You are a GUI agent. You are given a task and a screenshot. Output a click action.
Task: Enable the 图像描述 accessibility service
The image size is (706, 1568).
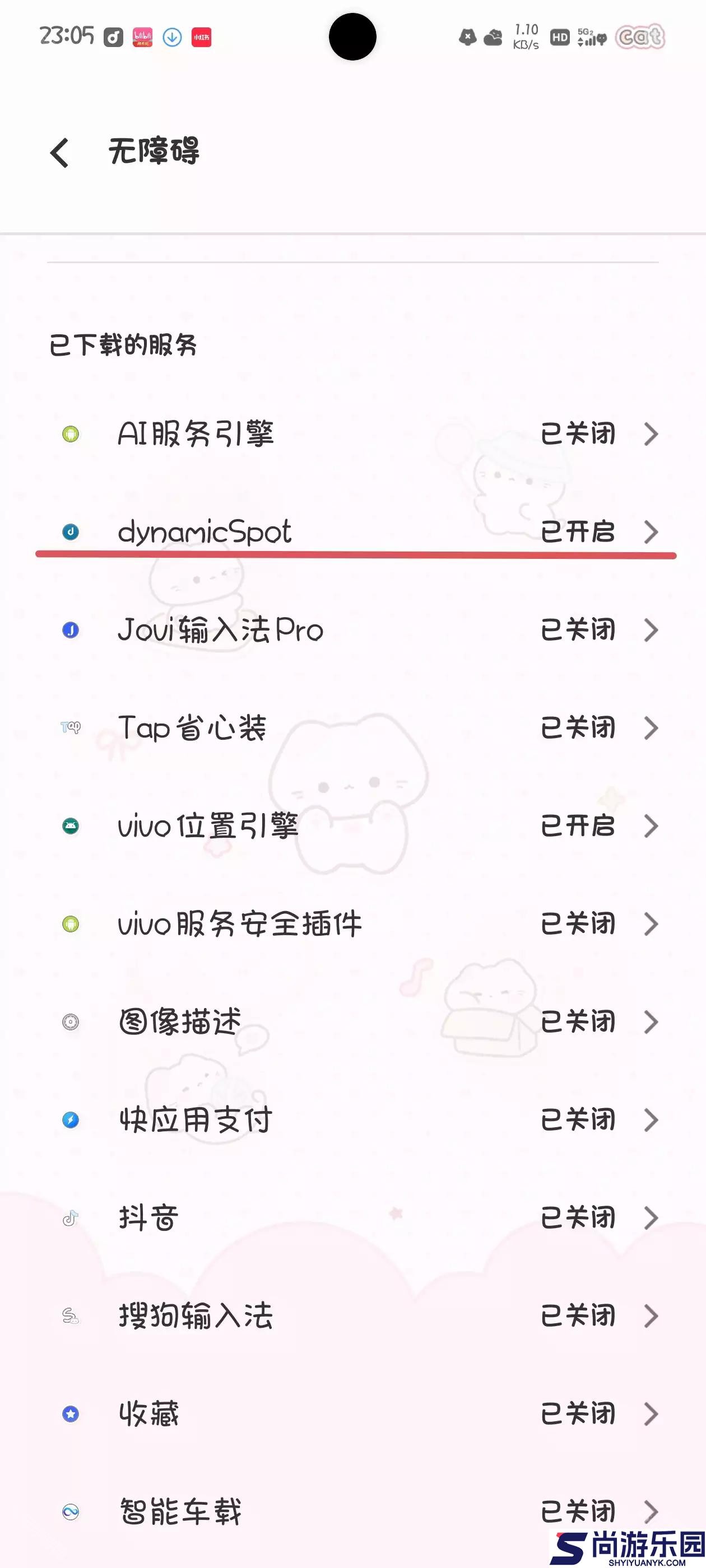[579, 1022]
